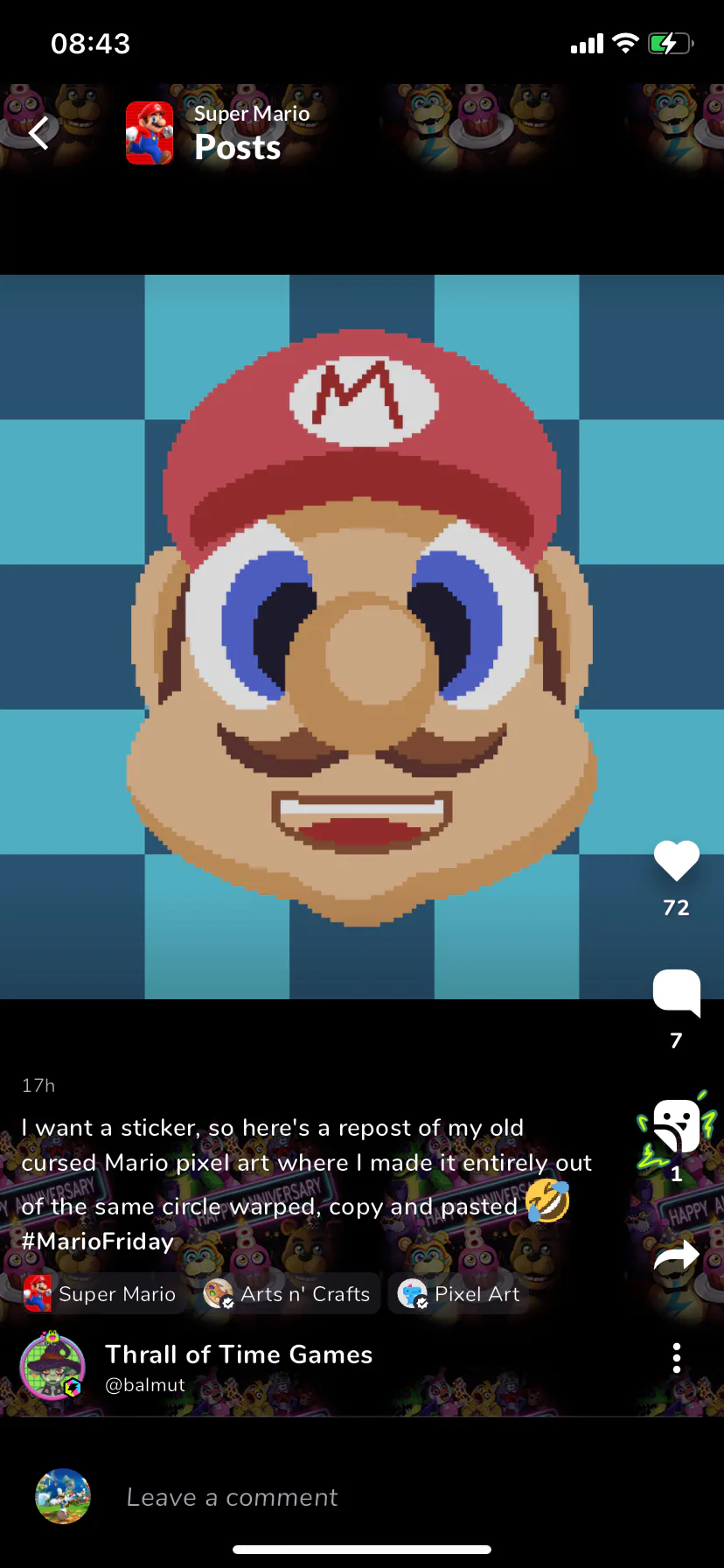This screenshot has width=724, height=1568.
Task: View the Thrall of Time Games profile
Action: point(238,1355)
